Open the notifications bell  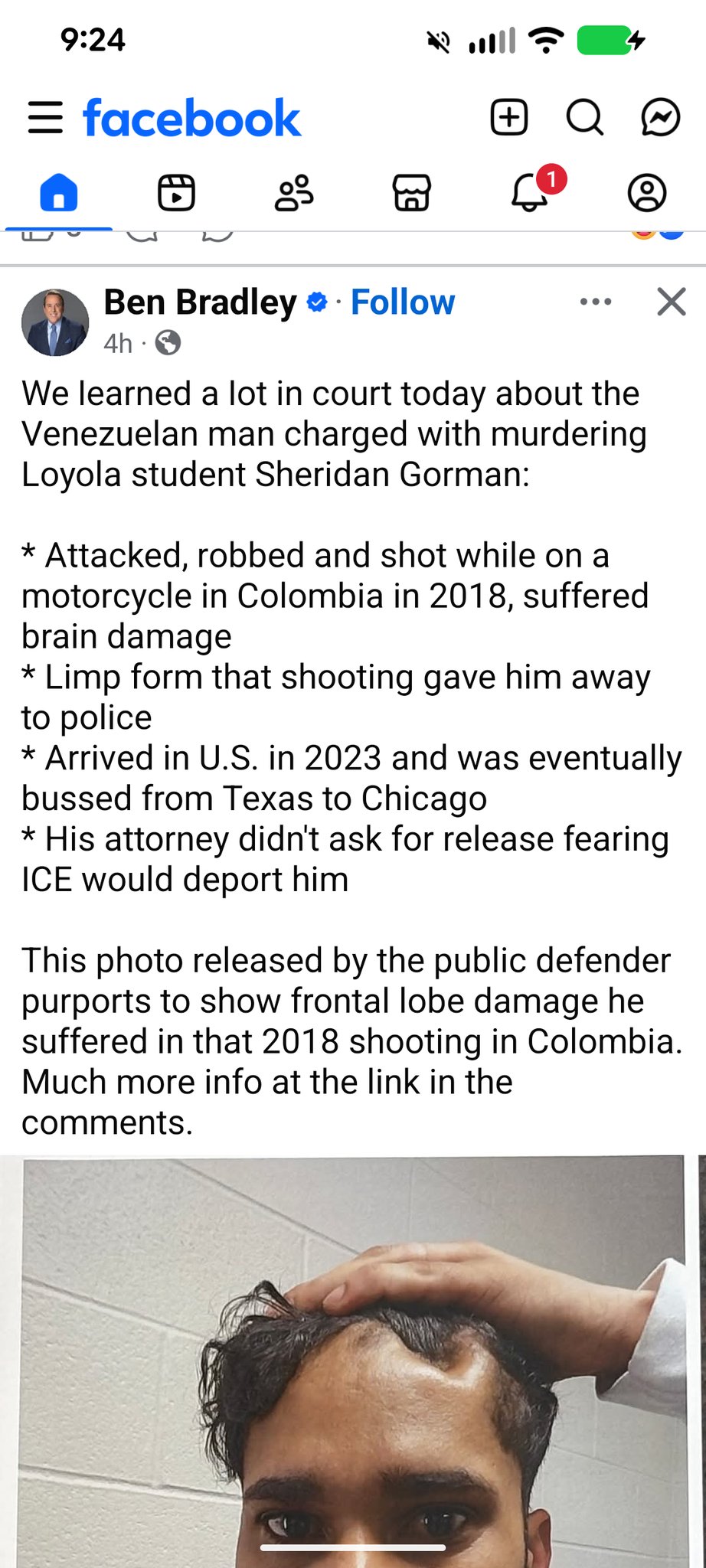coord(530,192)
